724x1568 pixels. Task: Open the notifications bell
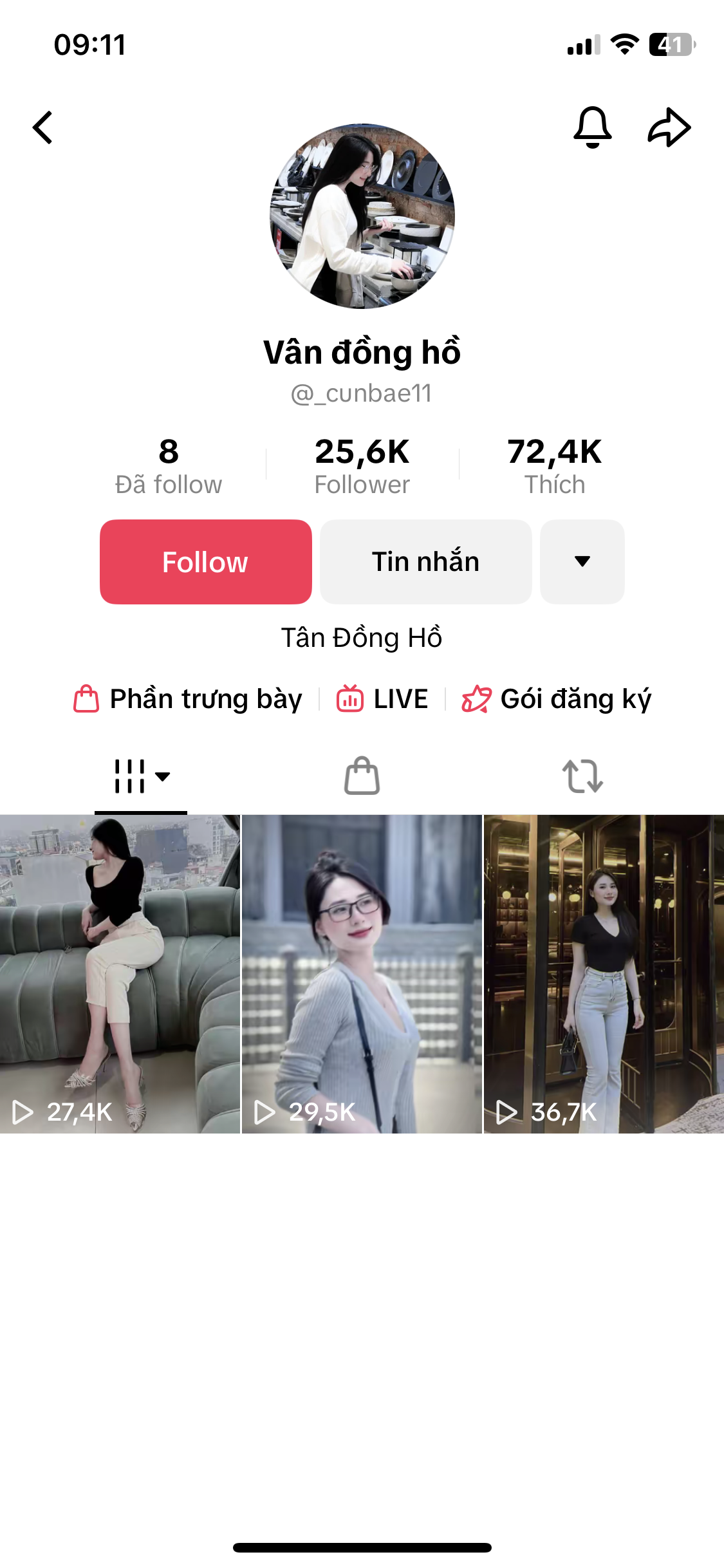[592, 127]
